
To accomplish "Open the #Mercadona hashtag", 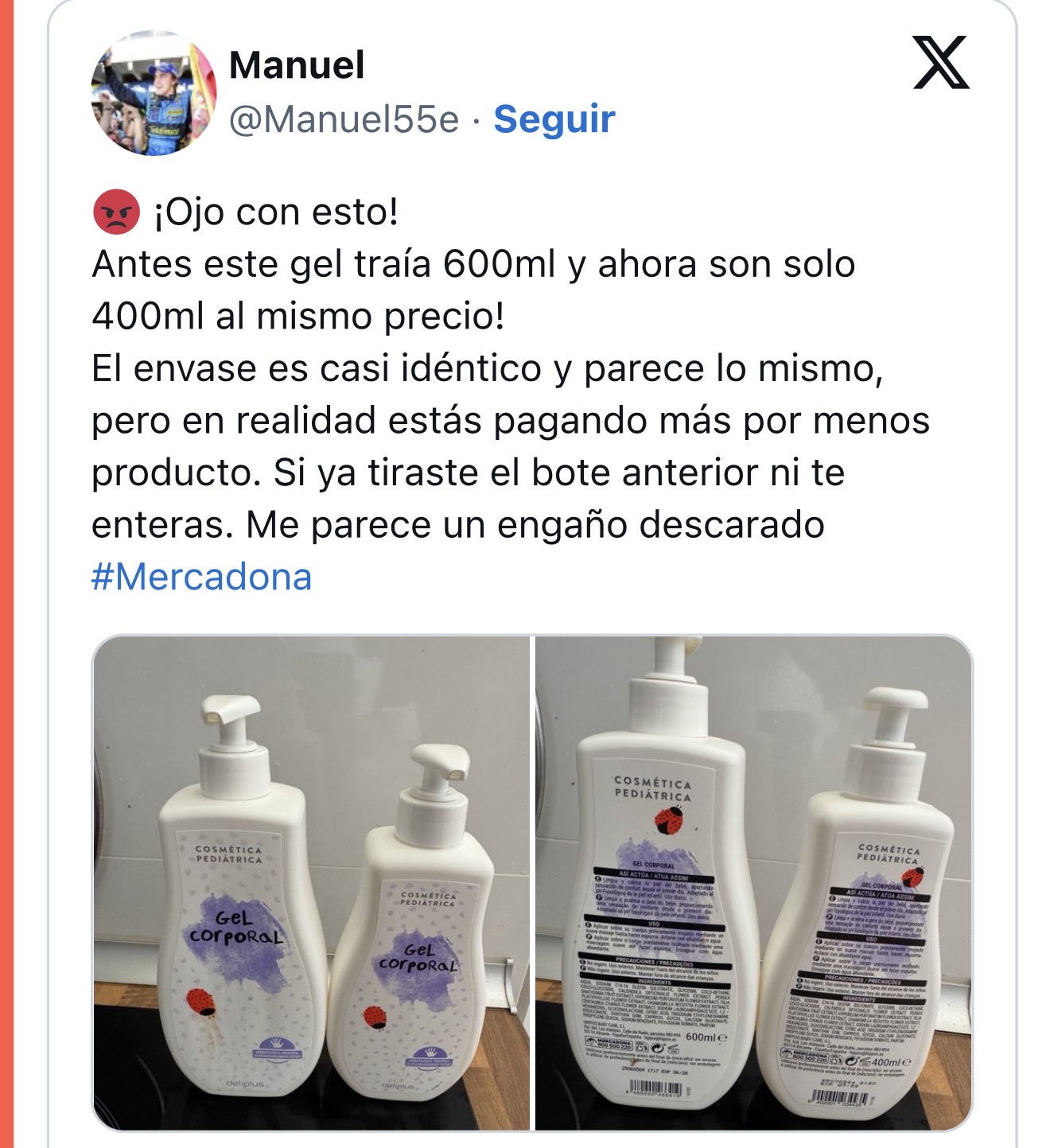I will tap(201, 577).
